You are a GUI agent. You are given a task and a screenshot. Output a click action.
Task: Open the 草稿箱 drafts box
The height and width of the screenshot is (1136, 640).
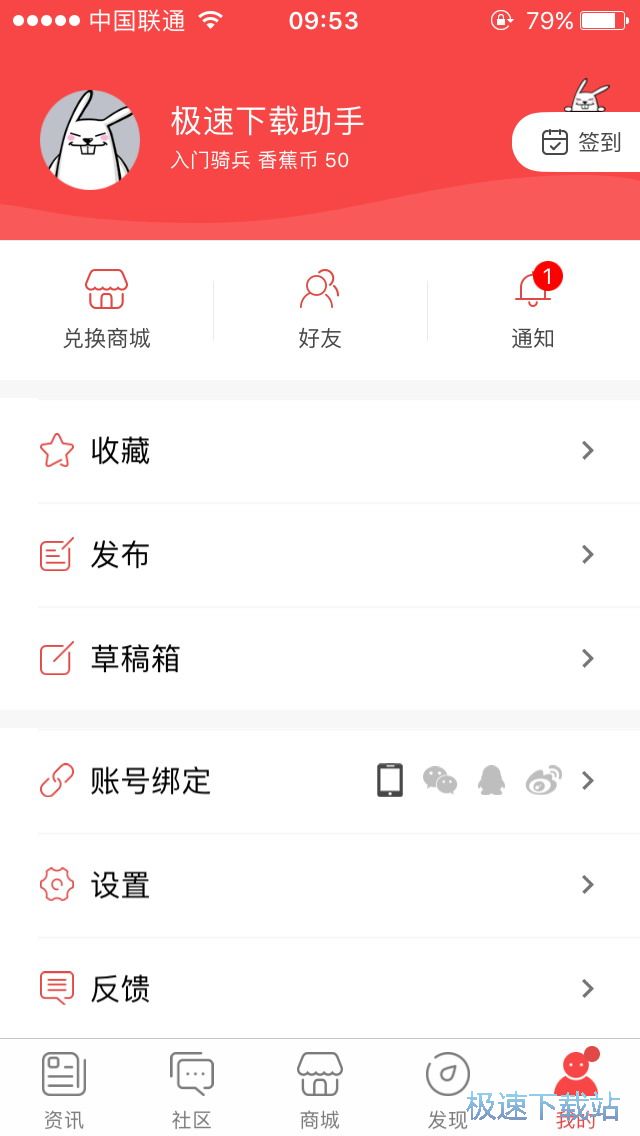[x=320, y=659]
